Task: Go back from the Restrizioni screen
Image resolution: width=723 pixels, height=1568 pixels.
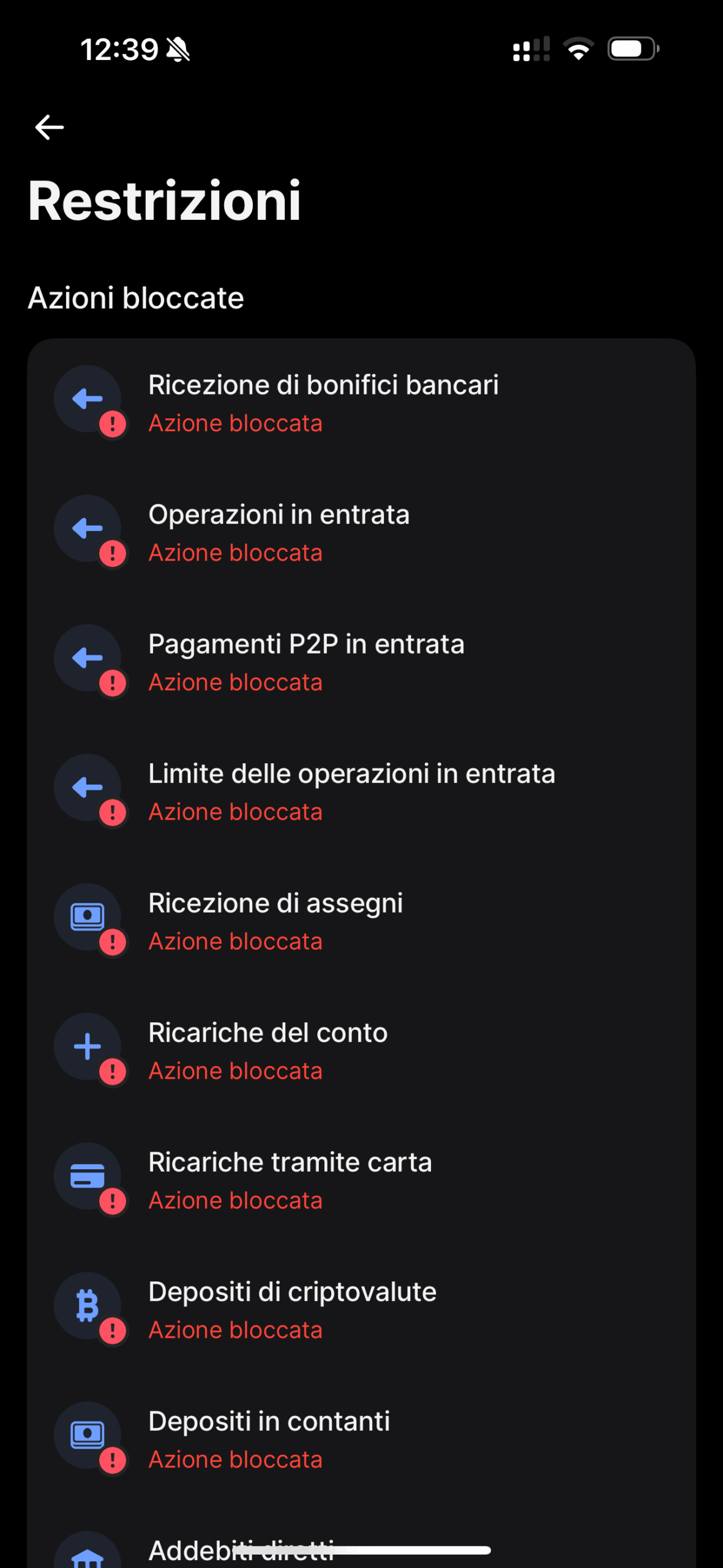Action: click(50, 127)
